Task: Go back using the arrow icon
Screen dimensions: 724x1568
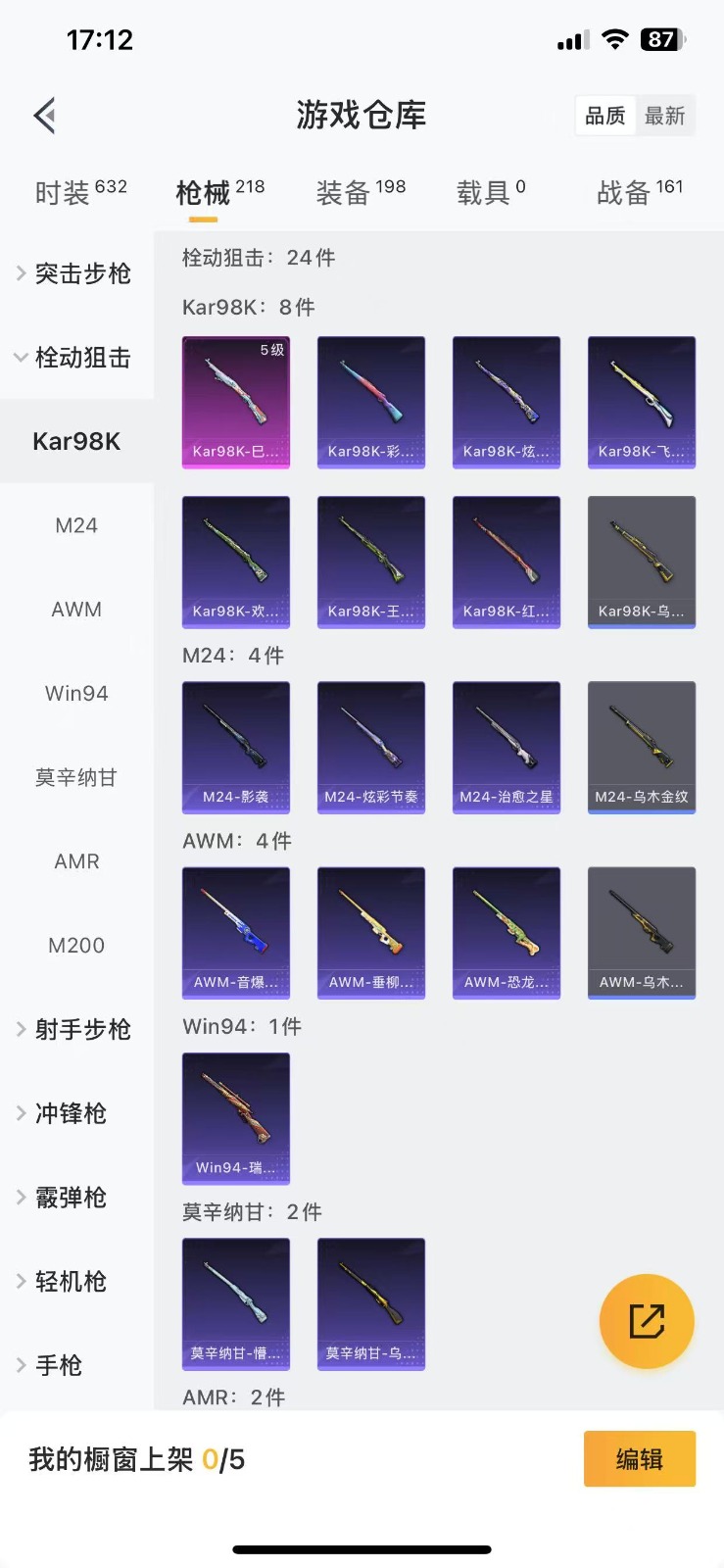Action: (45, 116)
